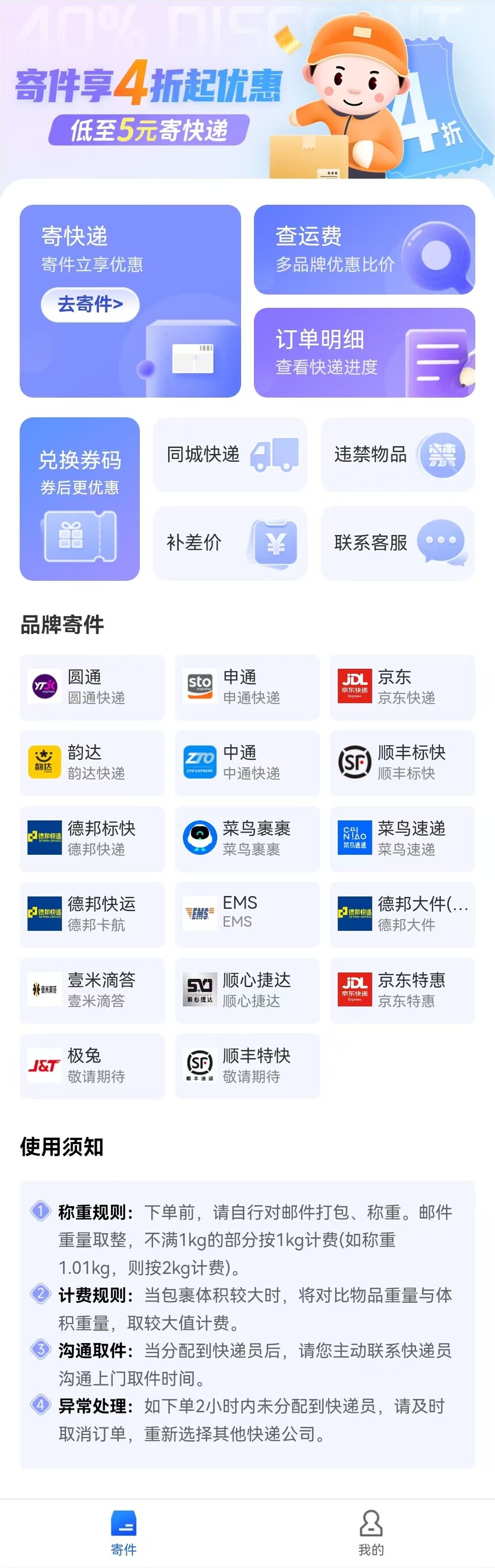Select 壹米滴答 brand

click(93, 990)
